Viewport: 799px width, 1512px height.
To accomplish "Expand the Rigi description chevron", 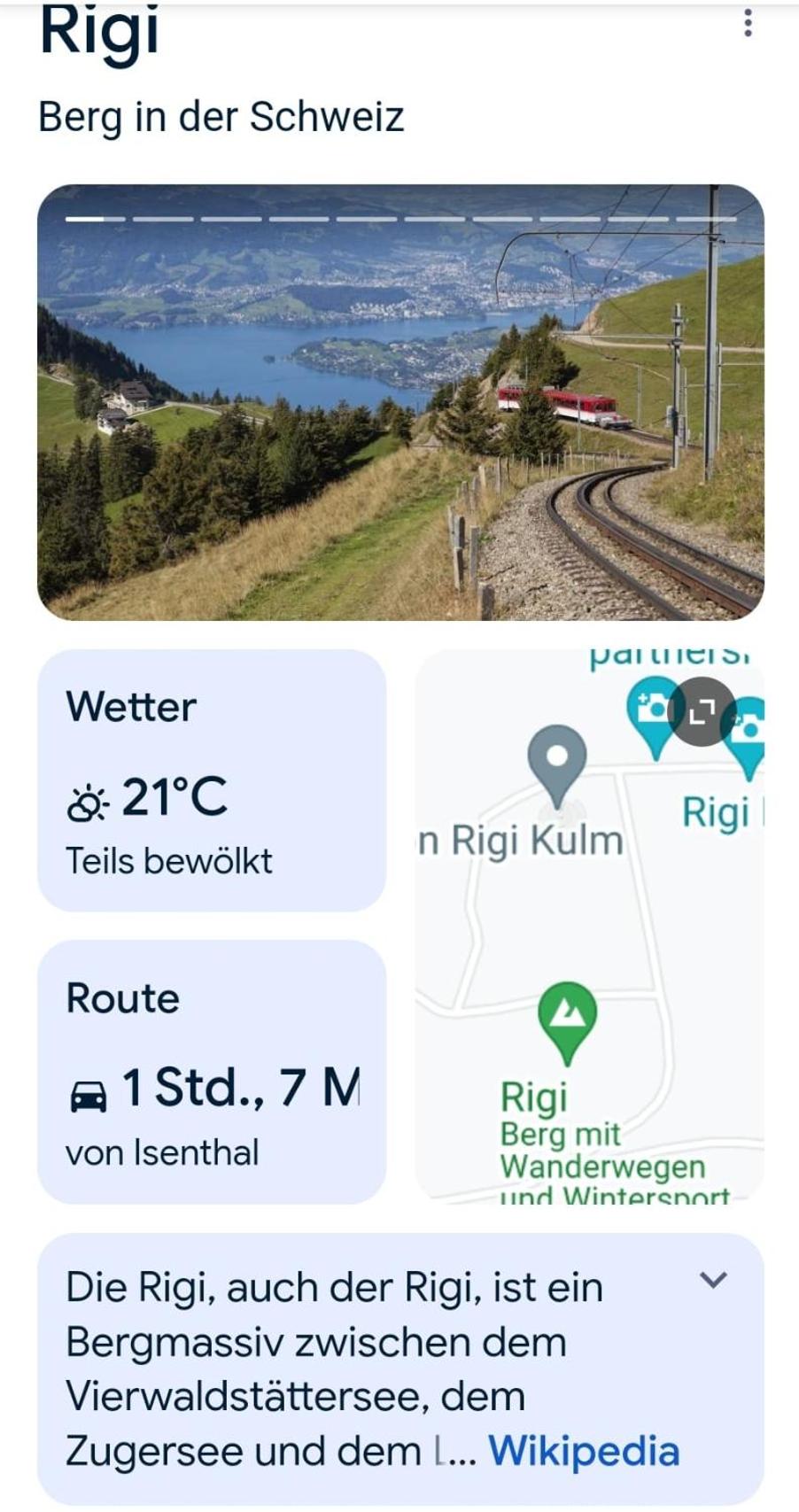I will 713,1280.
